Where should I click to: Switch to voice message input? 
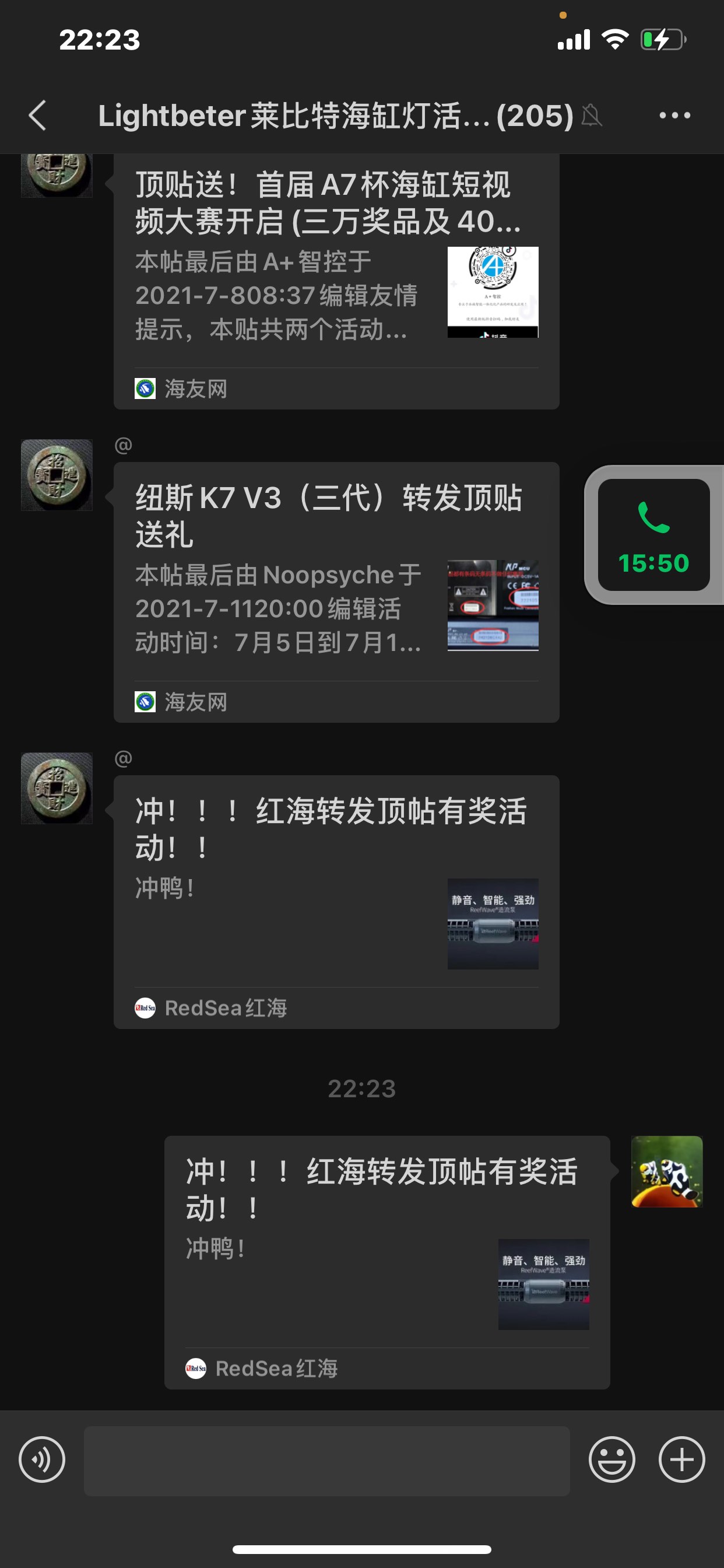point(42,1459)
